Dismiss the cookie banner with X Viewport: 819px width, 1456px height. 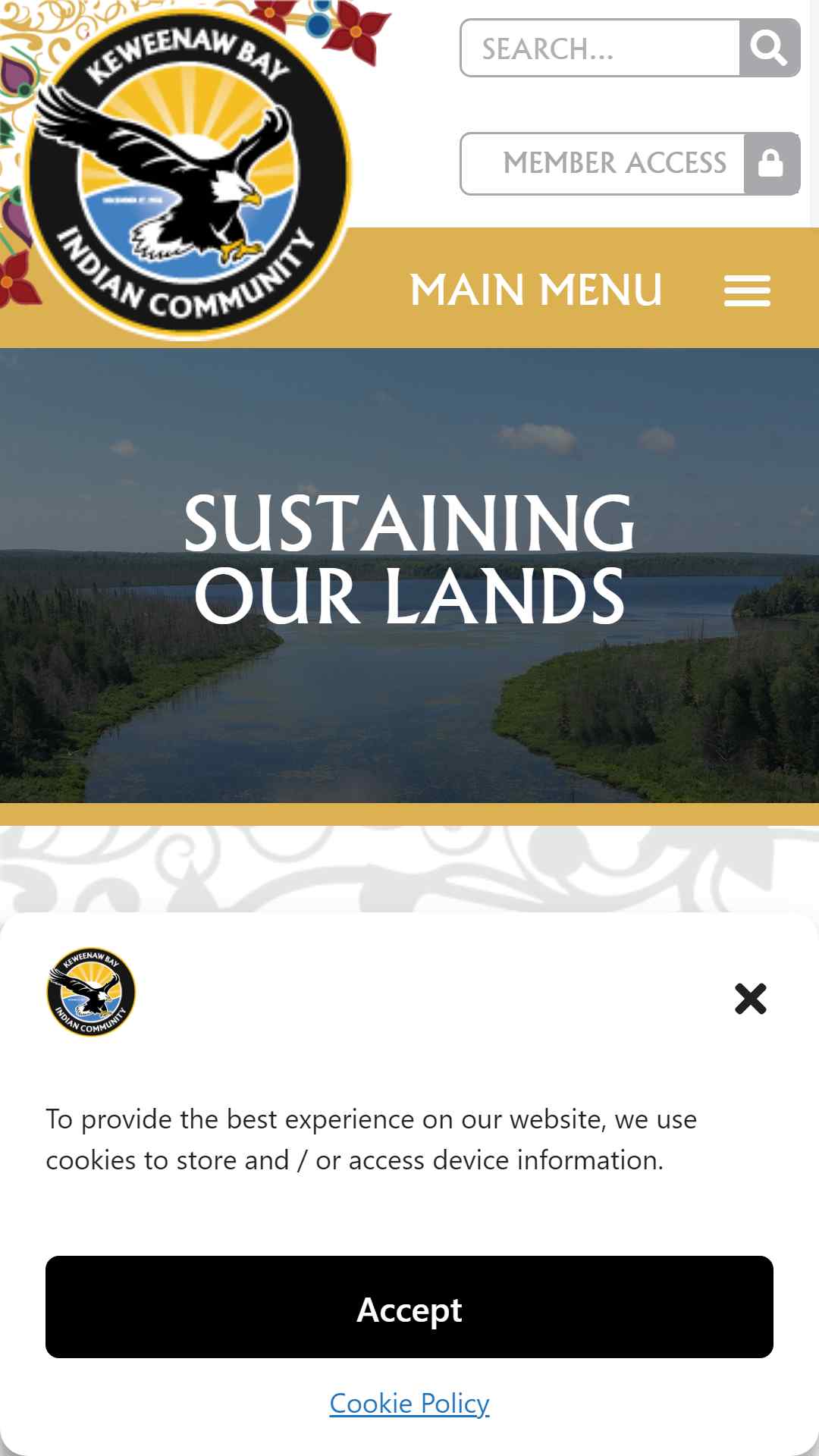pos(751,999)
